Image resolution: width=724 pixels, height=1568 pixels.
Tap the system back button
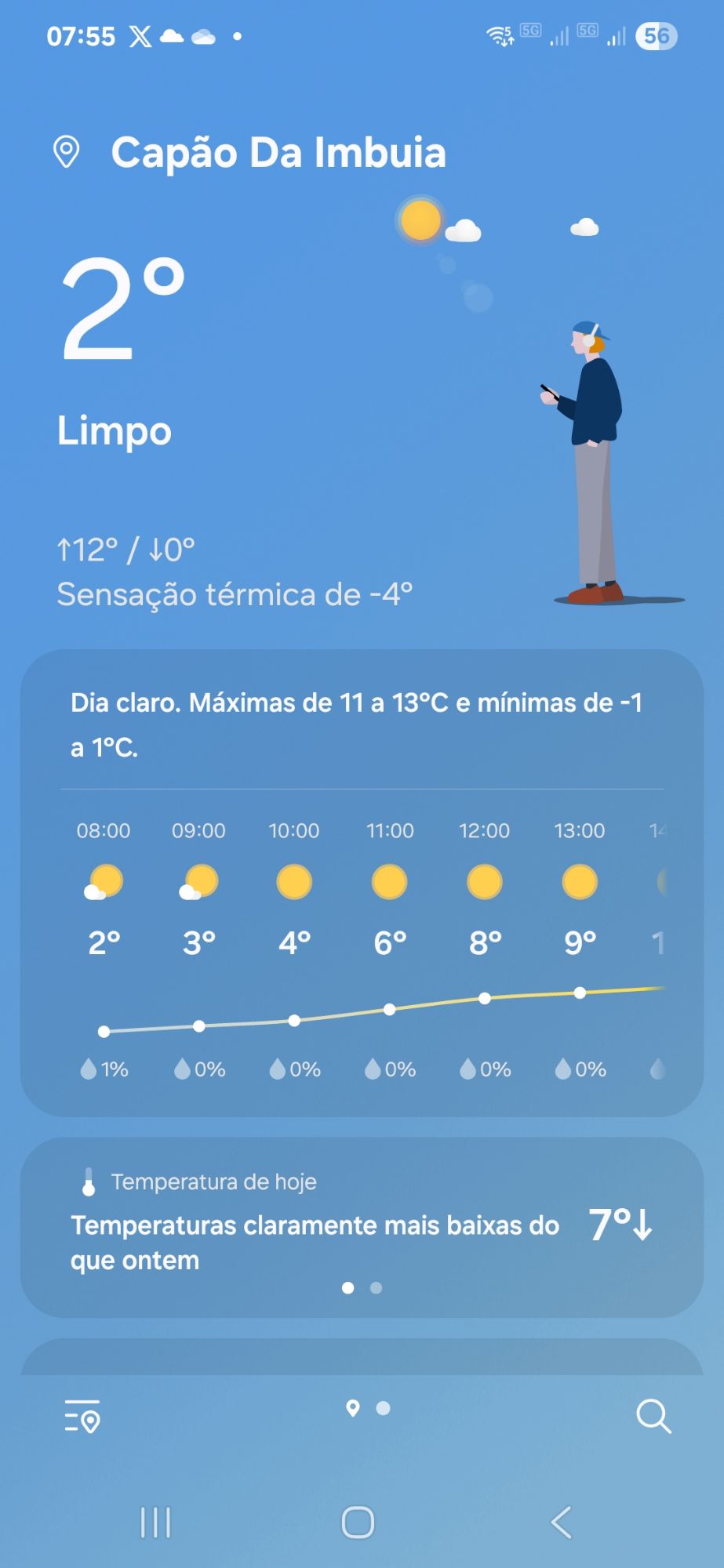pos(561,1523)
